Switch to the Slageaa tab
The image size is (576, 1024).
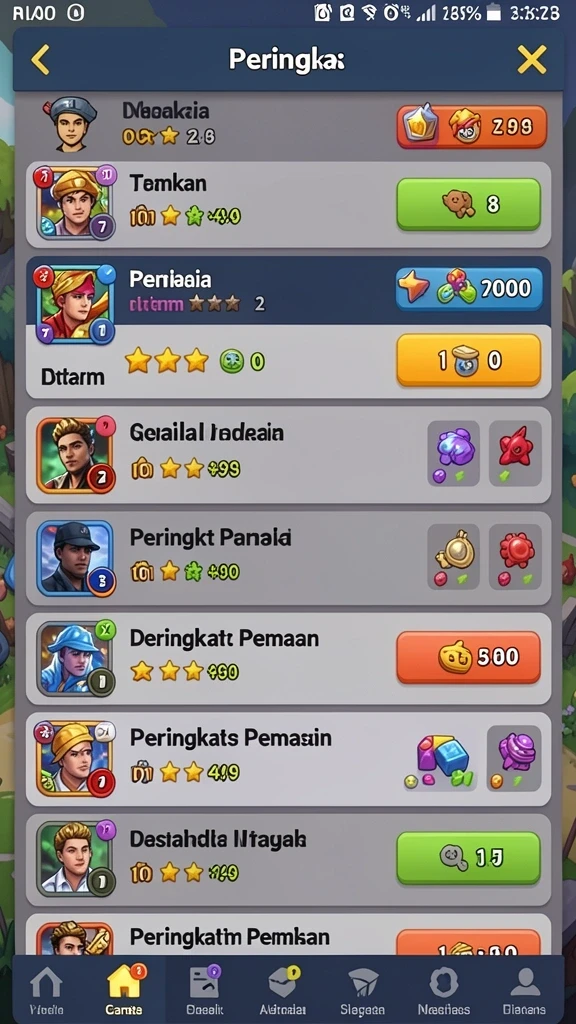[362, 989]
